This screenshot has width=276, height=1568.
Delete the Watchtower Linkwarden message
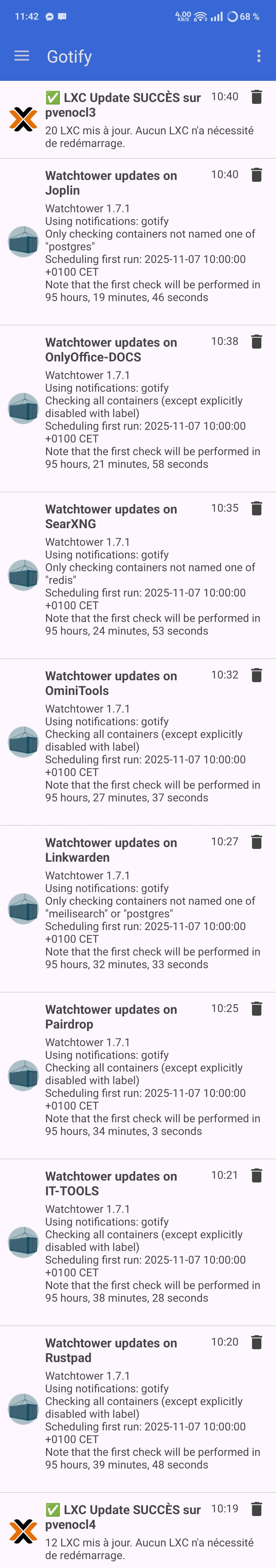pos(257,842)
